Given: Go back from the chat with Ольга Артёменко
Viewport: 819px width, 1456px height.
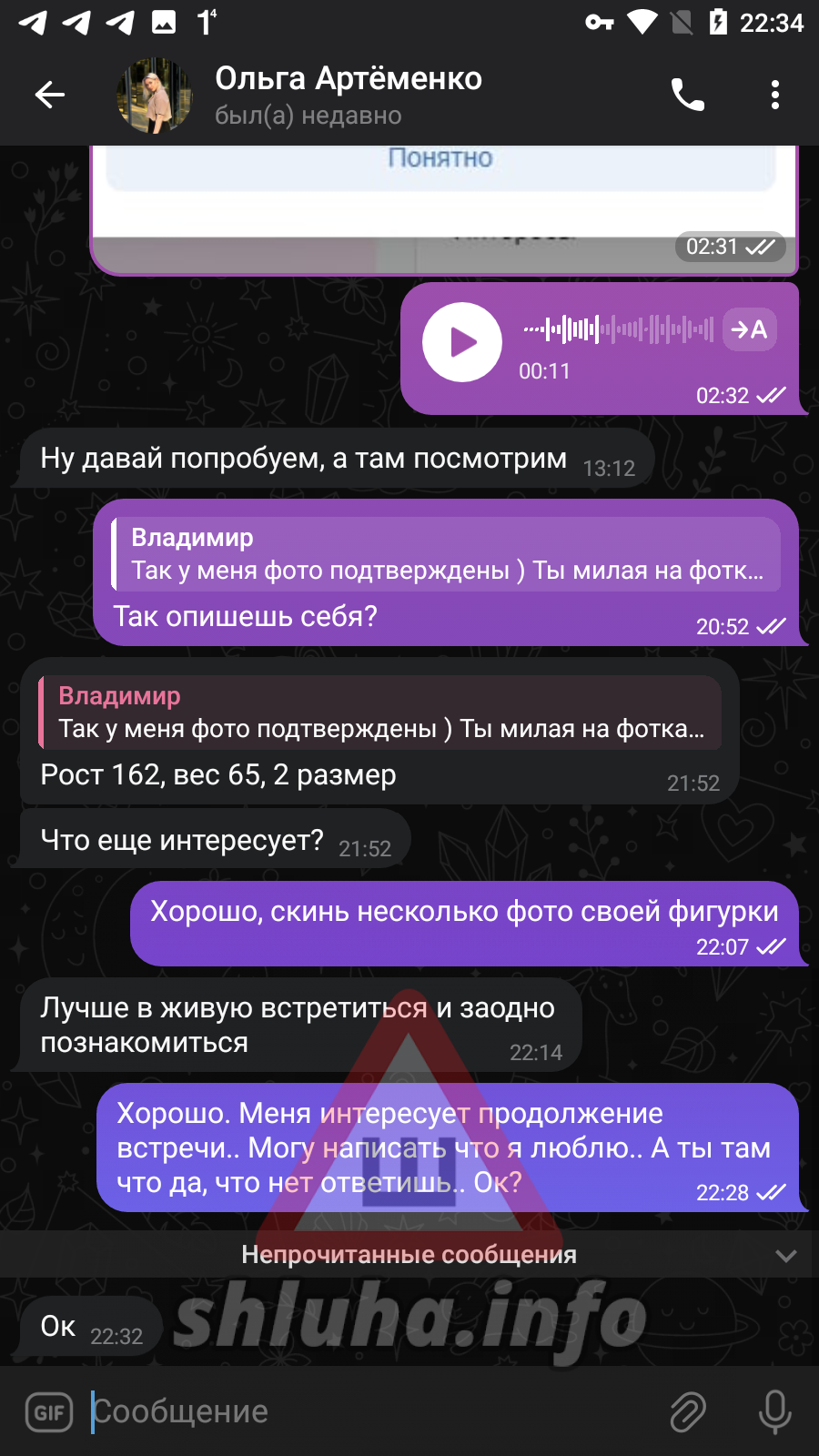Looking at the screenshot, I should click(x=50, y=94).
